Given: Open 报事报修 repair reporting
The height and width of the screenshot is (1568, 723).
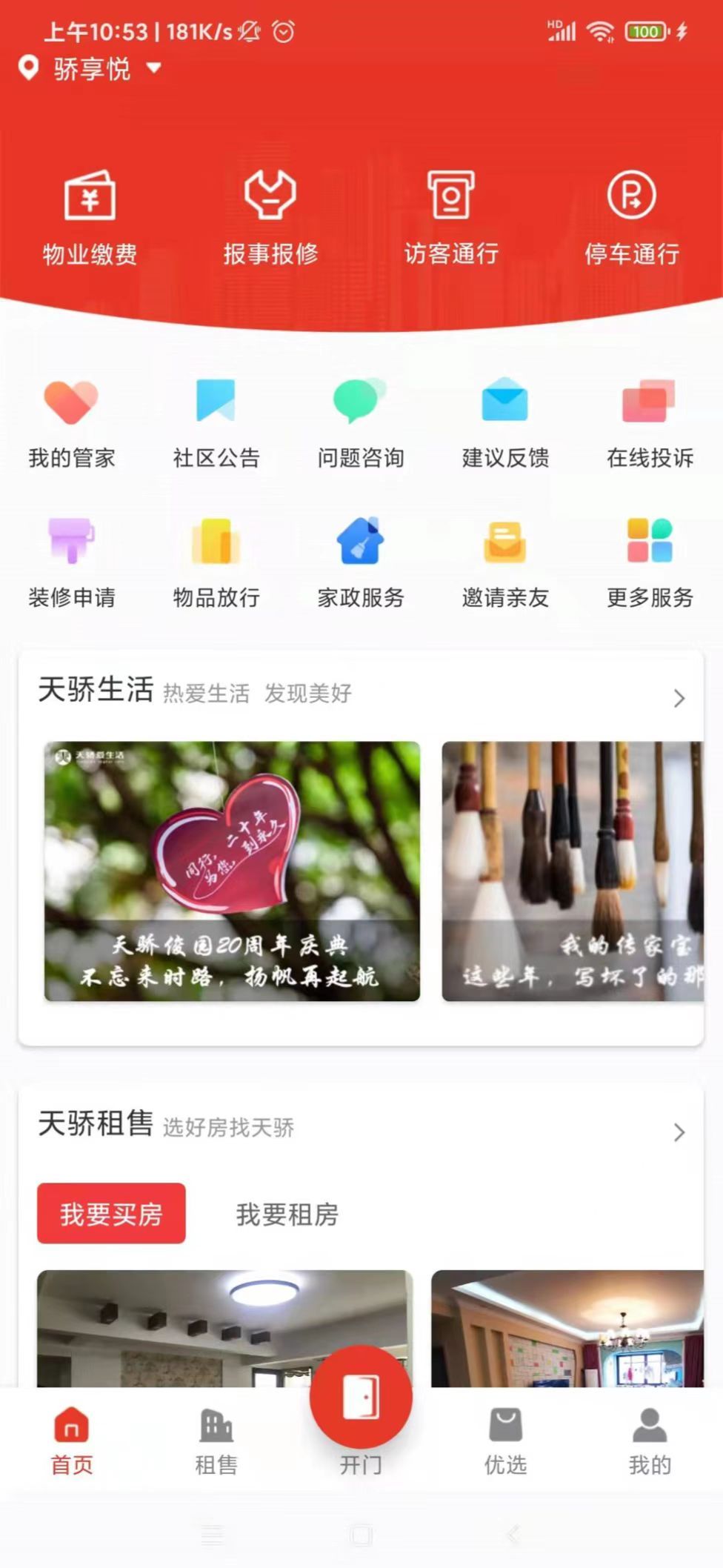Looking at the screenshot, I should 270,216.
